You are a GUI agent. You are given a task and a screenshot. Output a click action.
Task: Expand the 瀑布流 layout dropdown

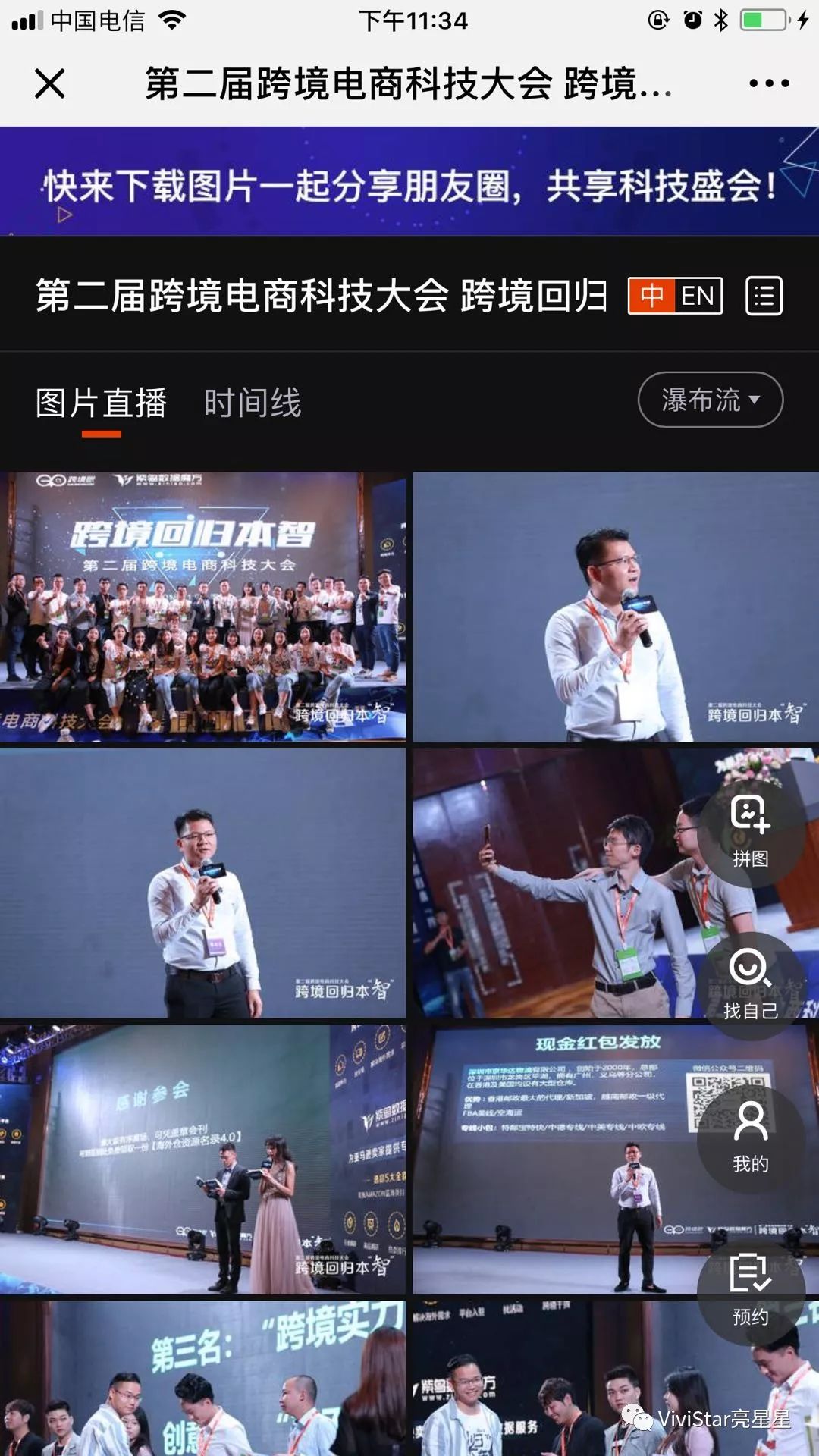click(710, 400)
